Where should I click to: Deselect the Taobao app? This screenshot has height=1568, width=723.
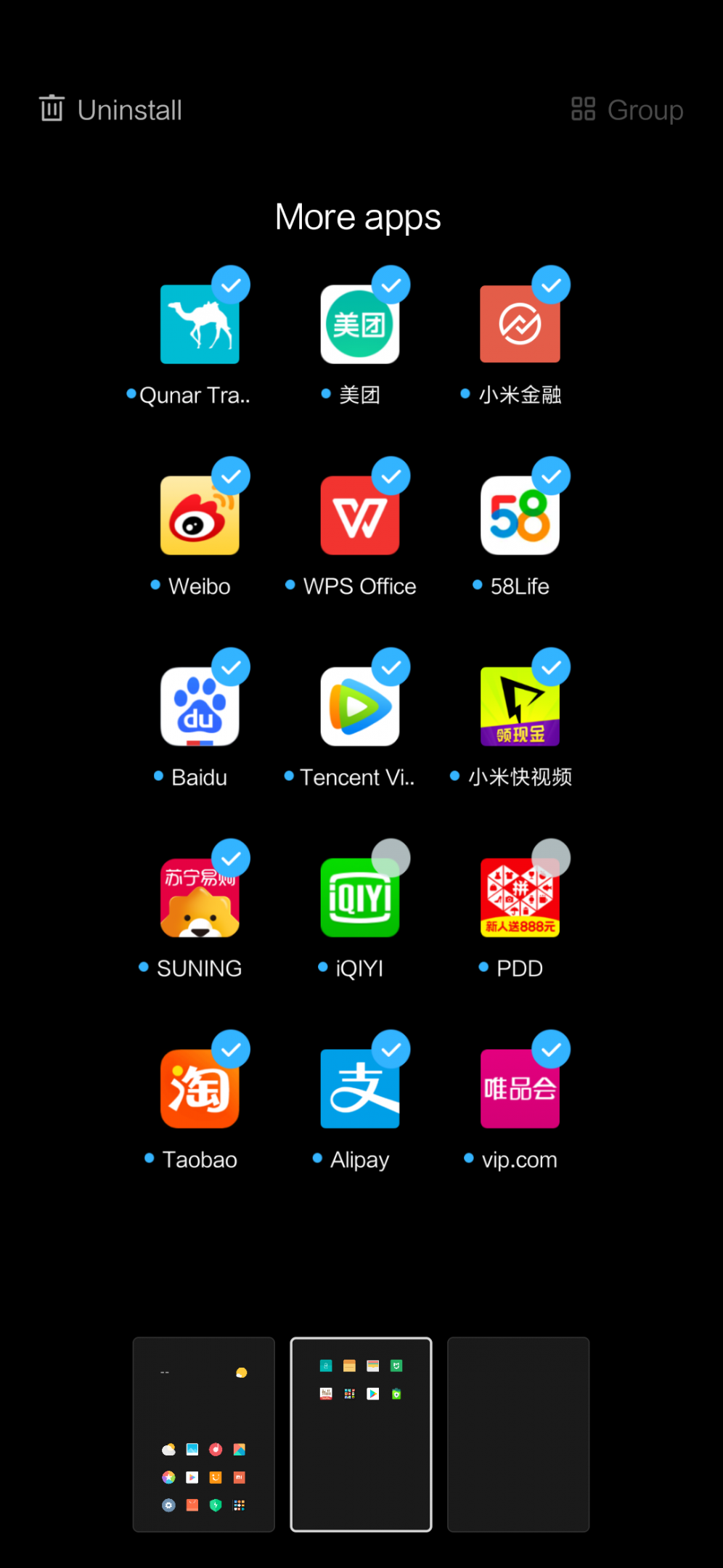(200, 1089)
